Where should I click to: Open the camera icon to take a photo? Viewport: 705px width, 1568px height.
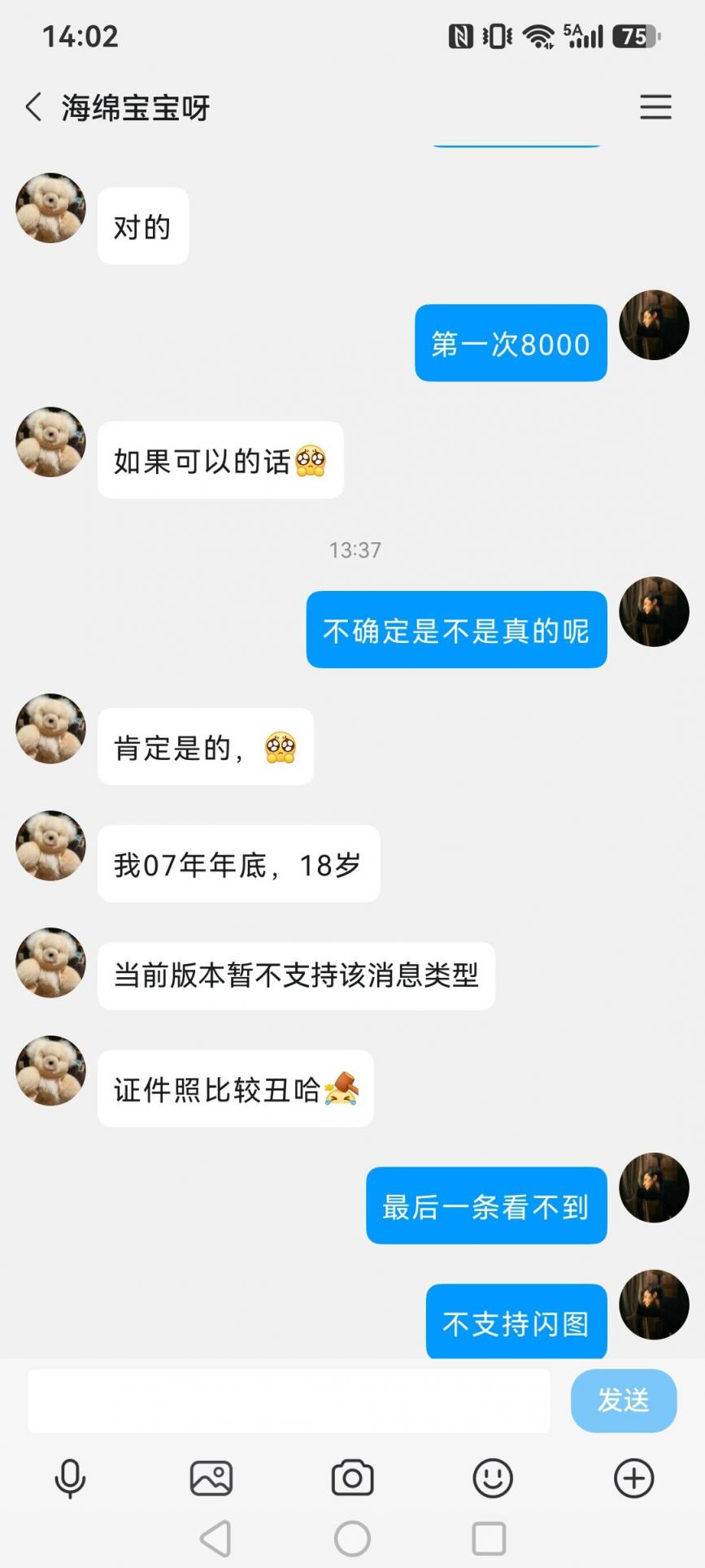(x=352, y=1478)
